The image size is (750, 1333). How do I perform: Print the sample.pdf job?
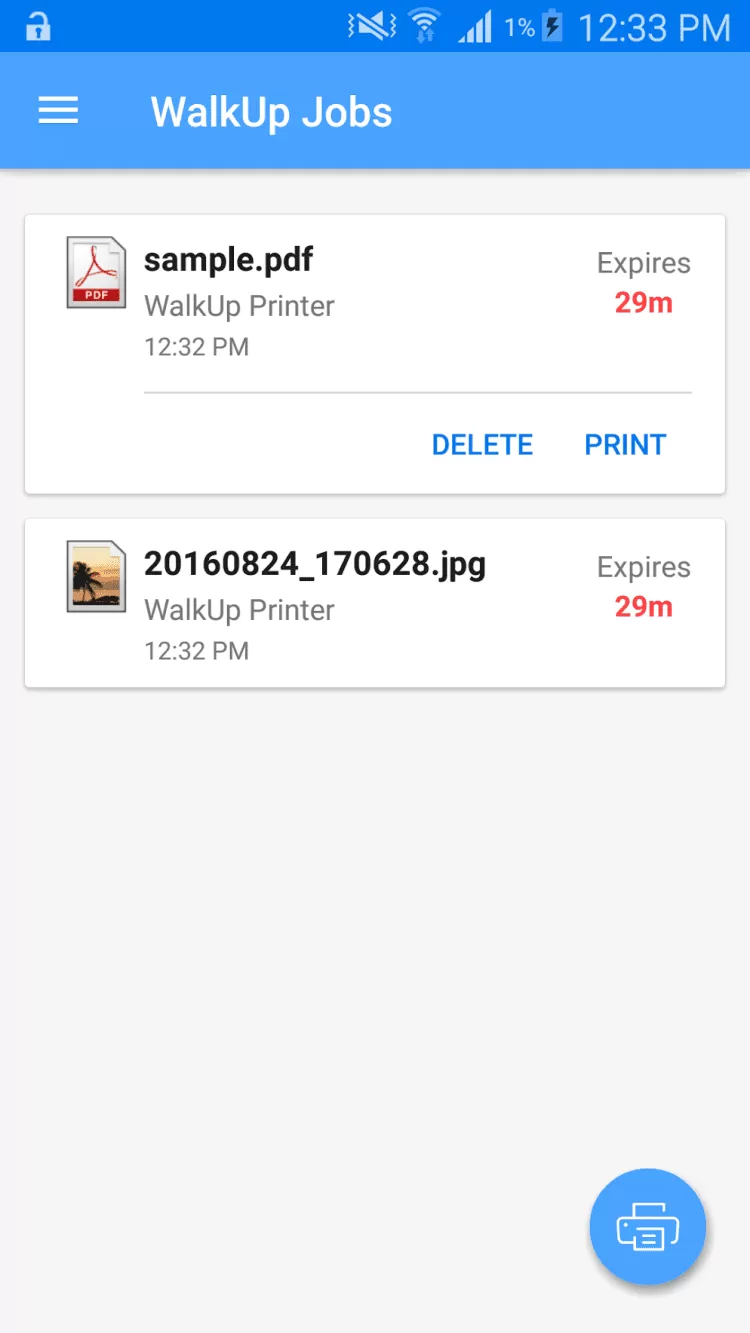tap(625, 445)
